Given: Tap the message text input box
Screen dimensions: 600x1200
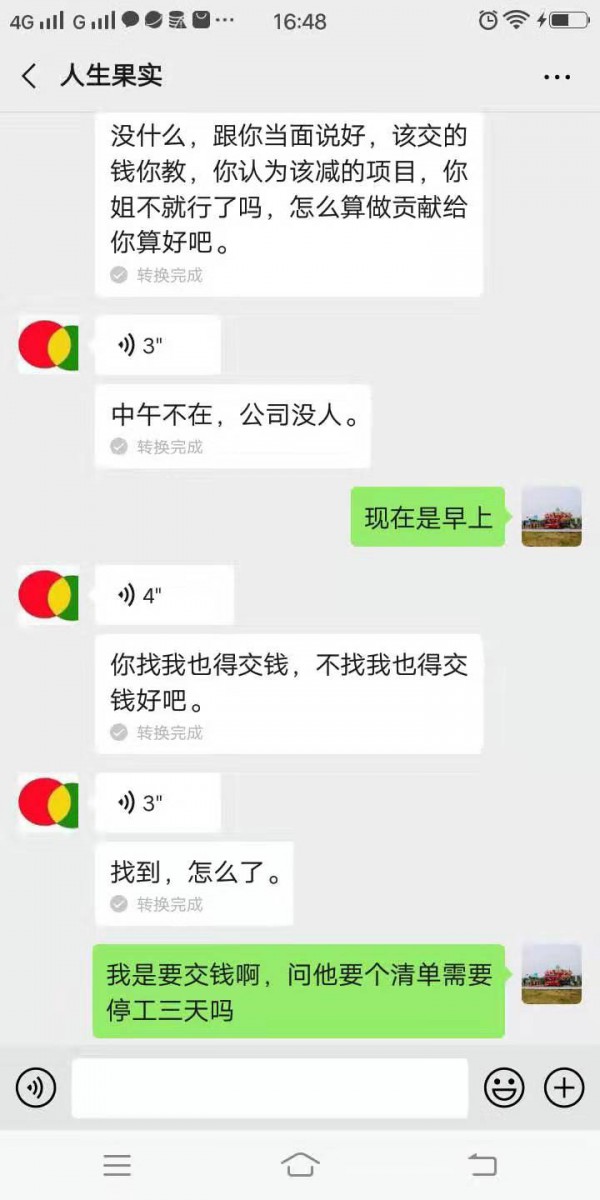Looking at the screenshot, I should 269,1088.
